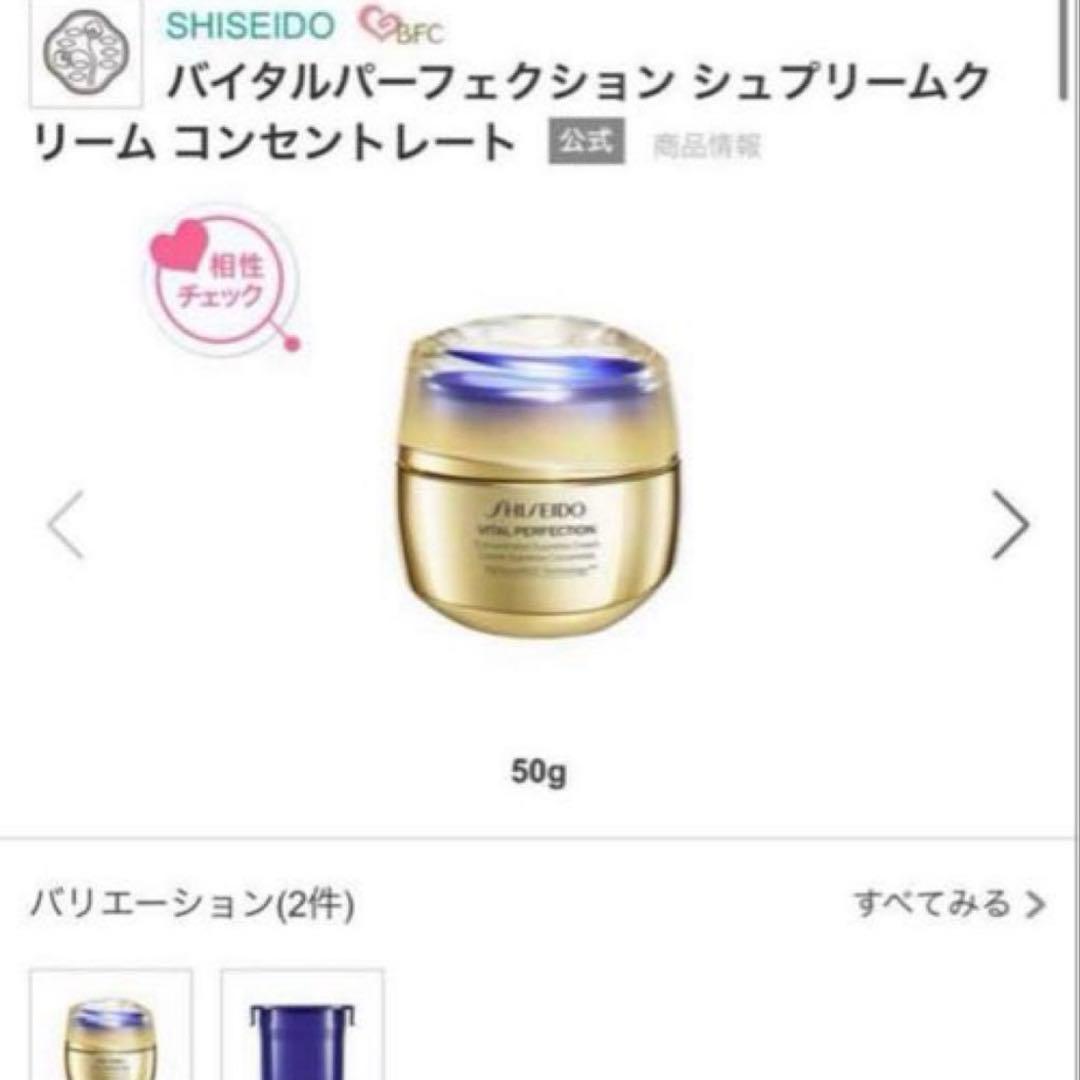Open the SHISEIDO brand link

point(250,26)
